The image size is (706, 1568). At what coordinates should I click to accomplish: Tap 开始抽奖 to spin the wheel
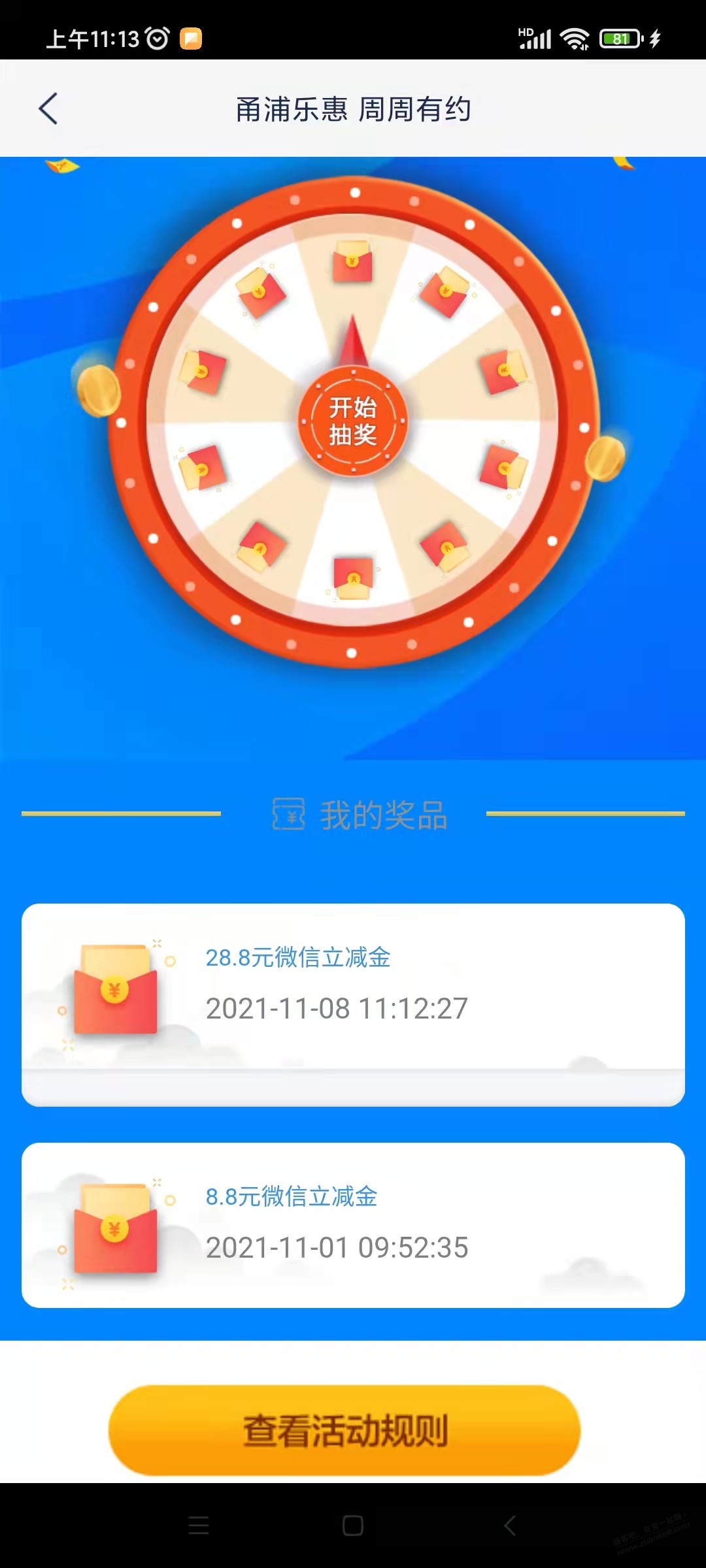(x=353, y=421)
